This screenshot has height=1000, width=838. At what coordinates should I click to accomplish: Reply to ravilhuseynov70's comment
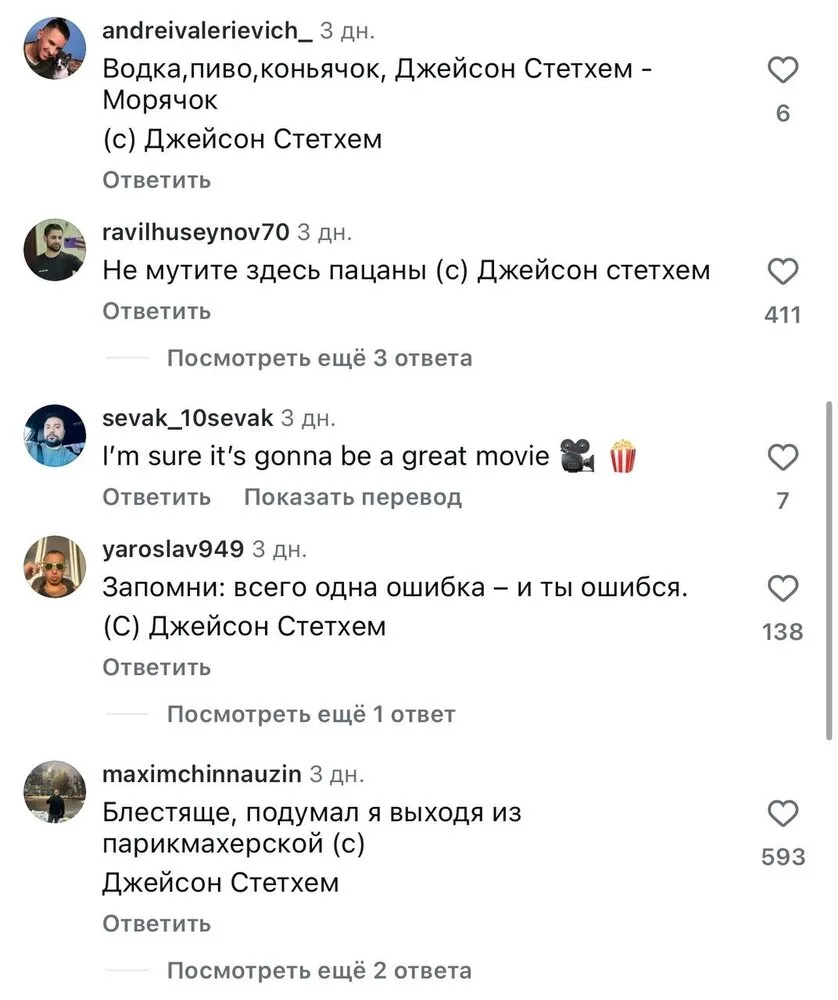coord(157,311)
